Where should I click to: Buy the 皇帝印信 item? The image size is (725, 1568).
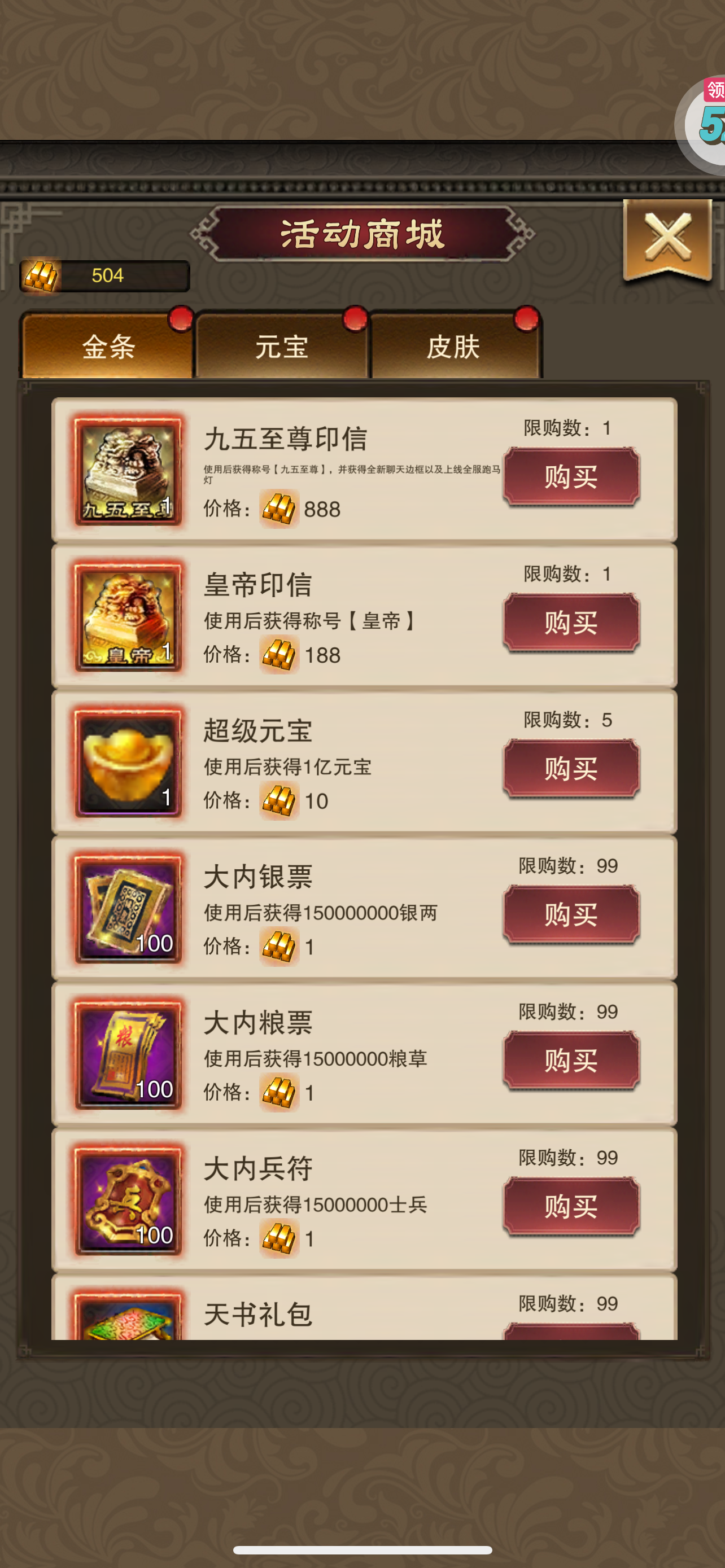(571, 623)
